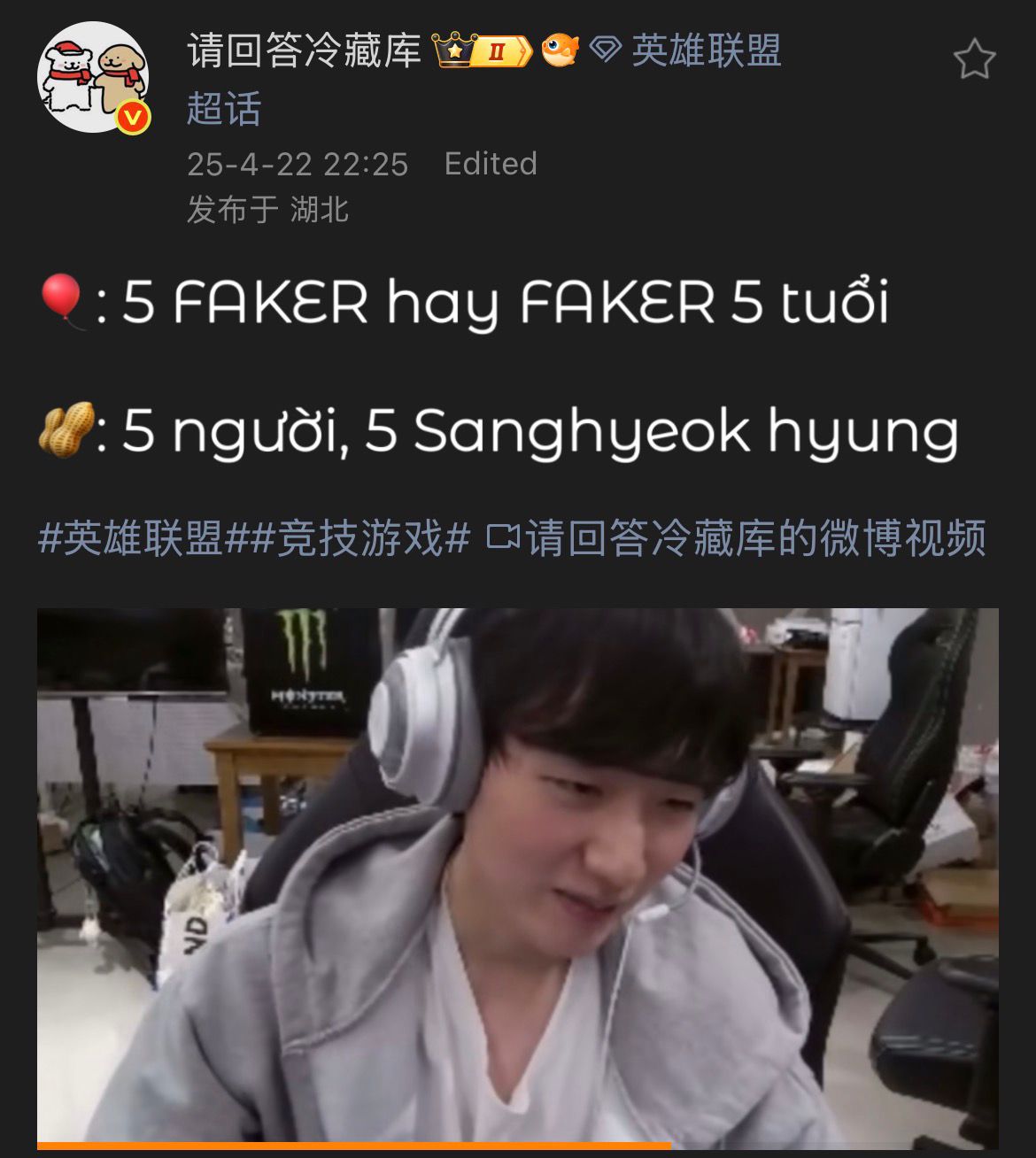Favorite this post with the star icon
This screenshot has width=1036, height=1158.
(x=974, y=59)
